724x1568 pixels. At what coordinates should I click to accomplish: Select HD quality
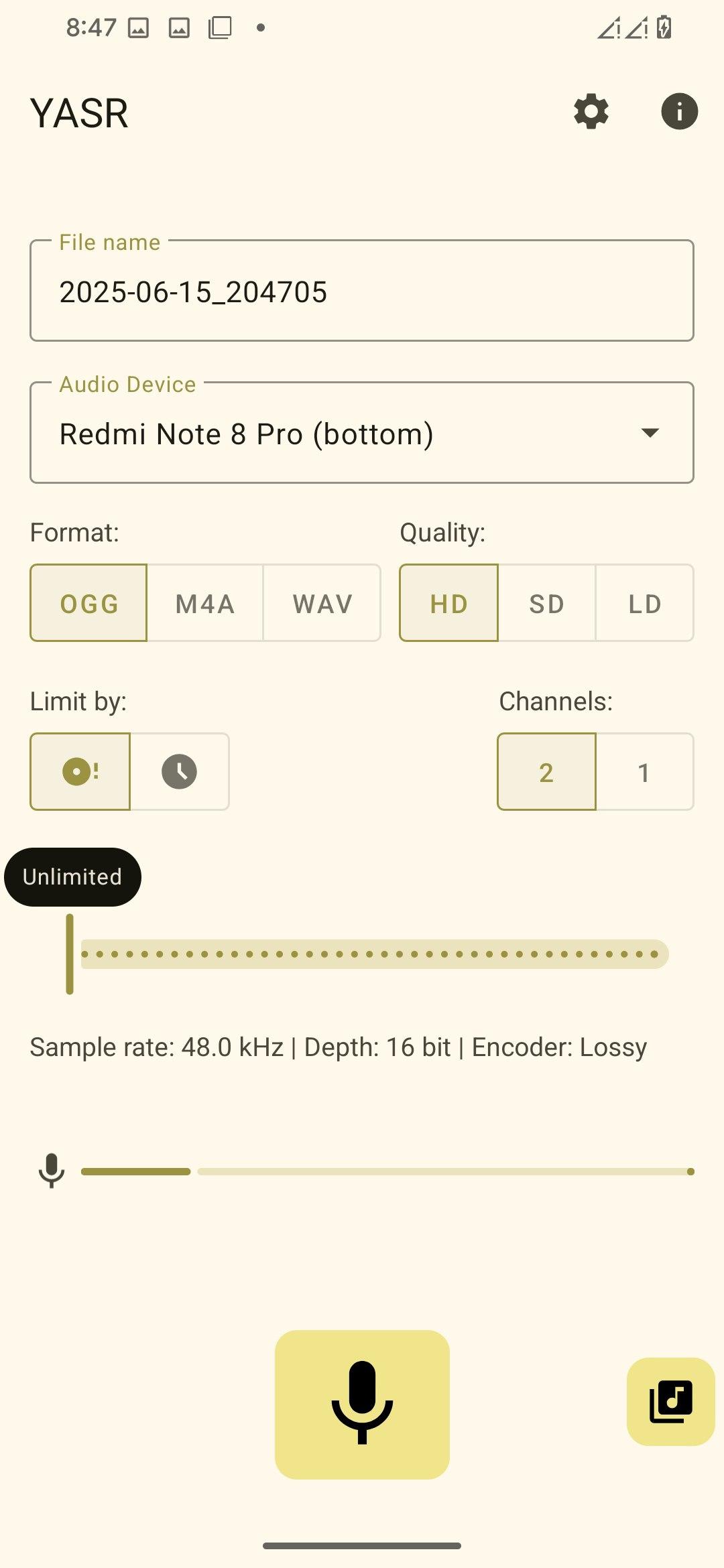pyautogui.click(x=448, y=603)
